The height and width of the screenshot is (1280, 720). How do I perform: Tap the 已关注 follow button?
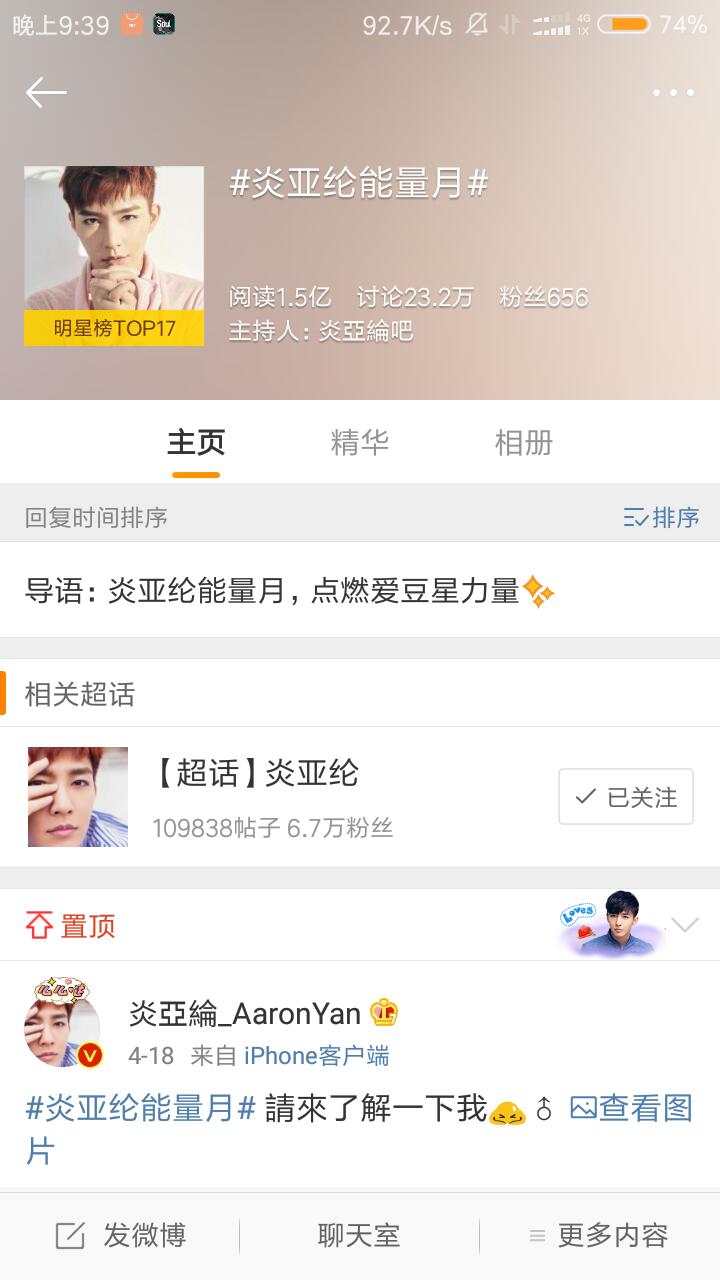[x=626, y=797]
